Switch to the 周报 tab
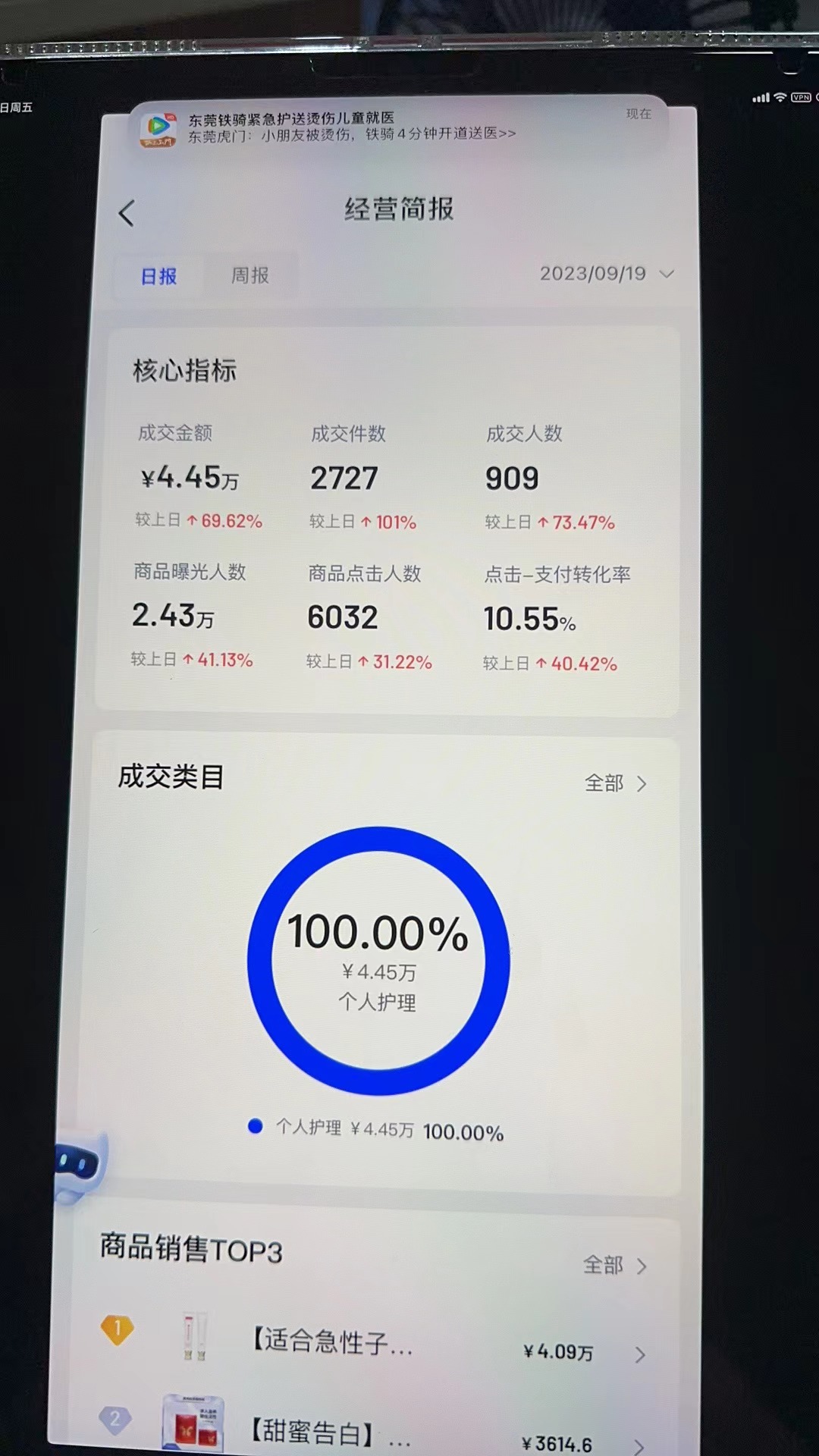This screenshot has height=1456, width=819. 249,275
